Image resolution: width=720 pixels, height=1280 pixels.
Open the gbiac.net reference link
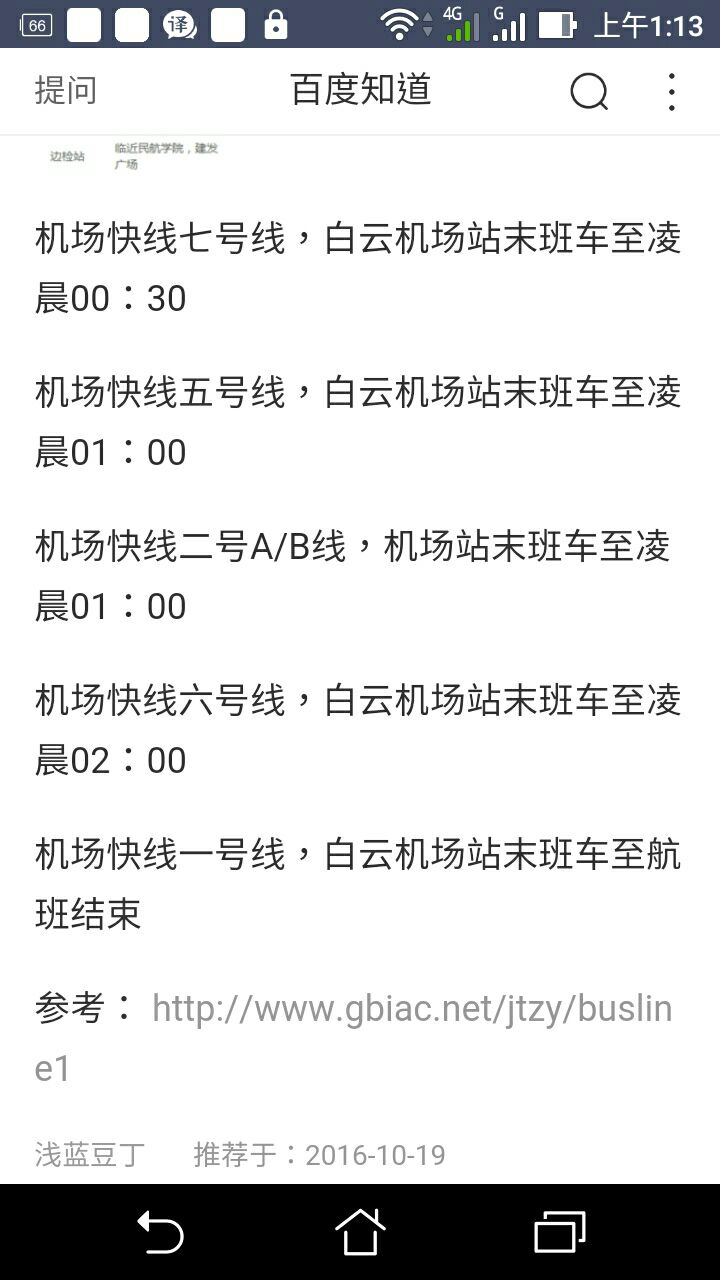point(411,1010)
